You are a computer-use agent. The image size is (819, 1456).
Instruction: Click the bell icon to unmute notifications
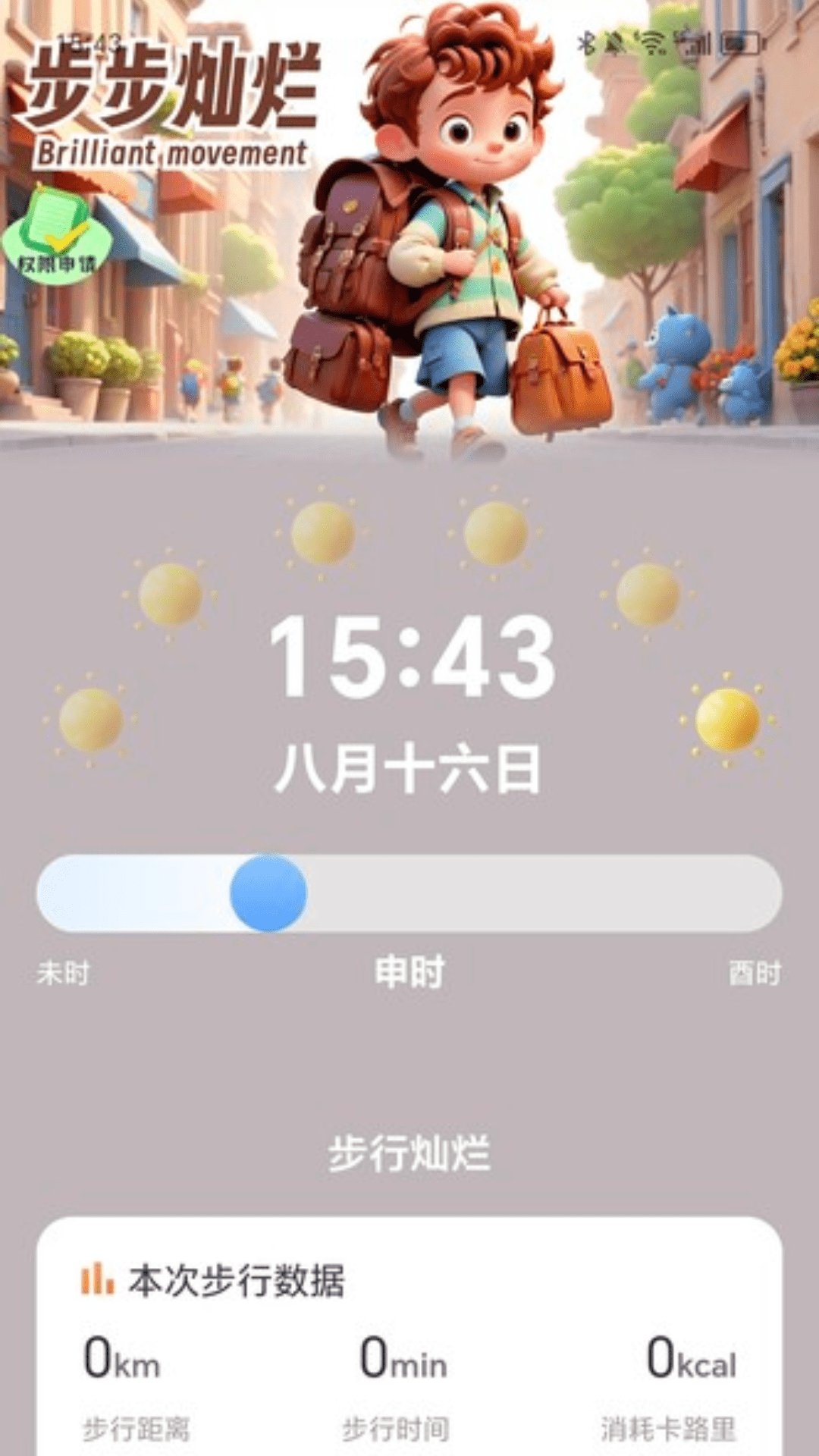614,43
